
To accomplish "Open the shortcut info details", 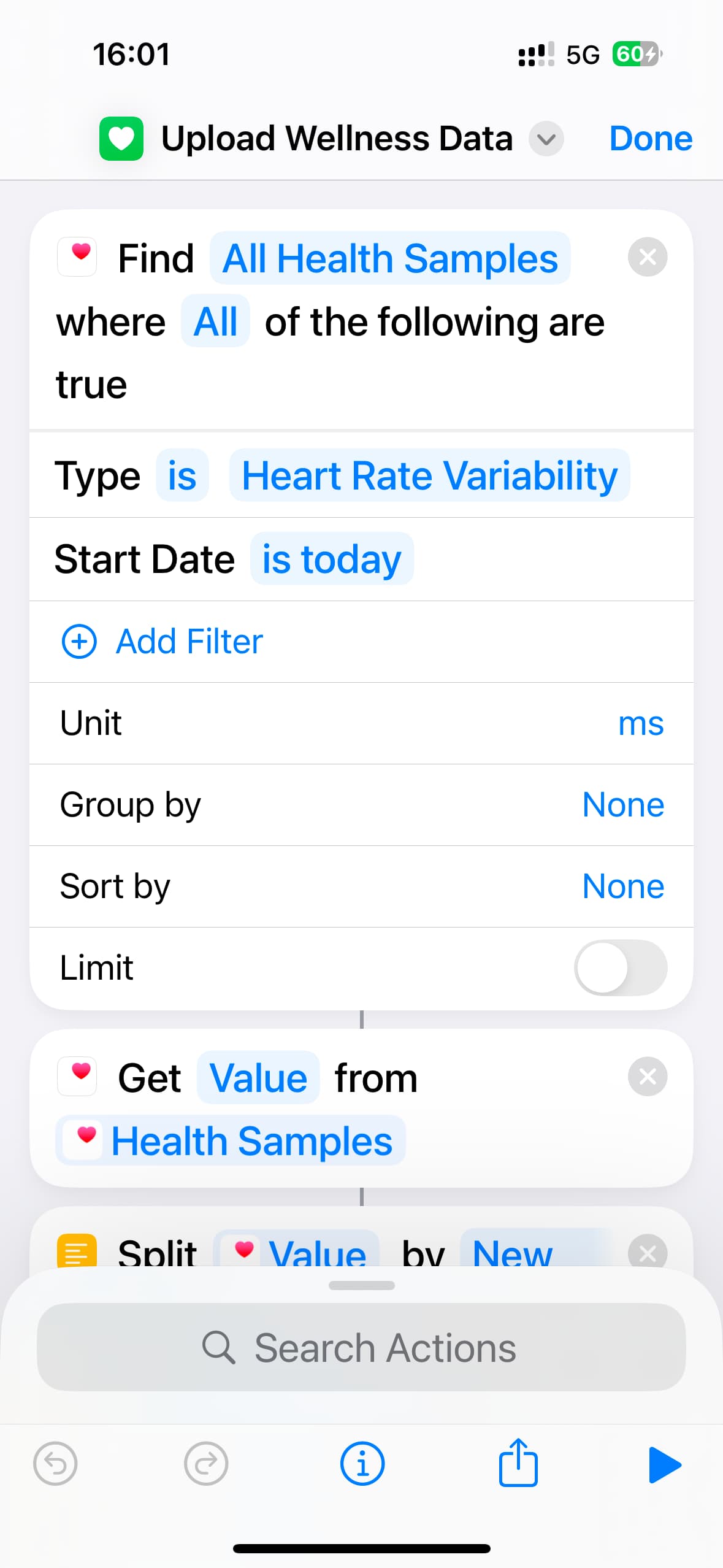I will pyautogui.click(x=362, y=1464).
